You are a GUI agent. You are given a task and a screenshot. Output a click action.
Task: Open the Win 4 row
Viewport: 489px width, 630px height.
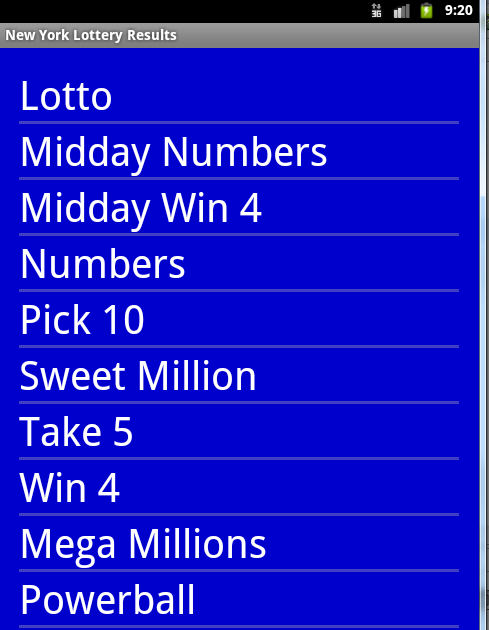pyautogui.click(x=239, y=487)
